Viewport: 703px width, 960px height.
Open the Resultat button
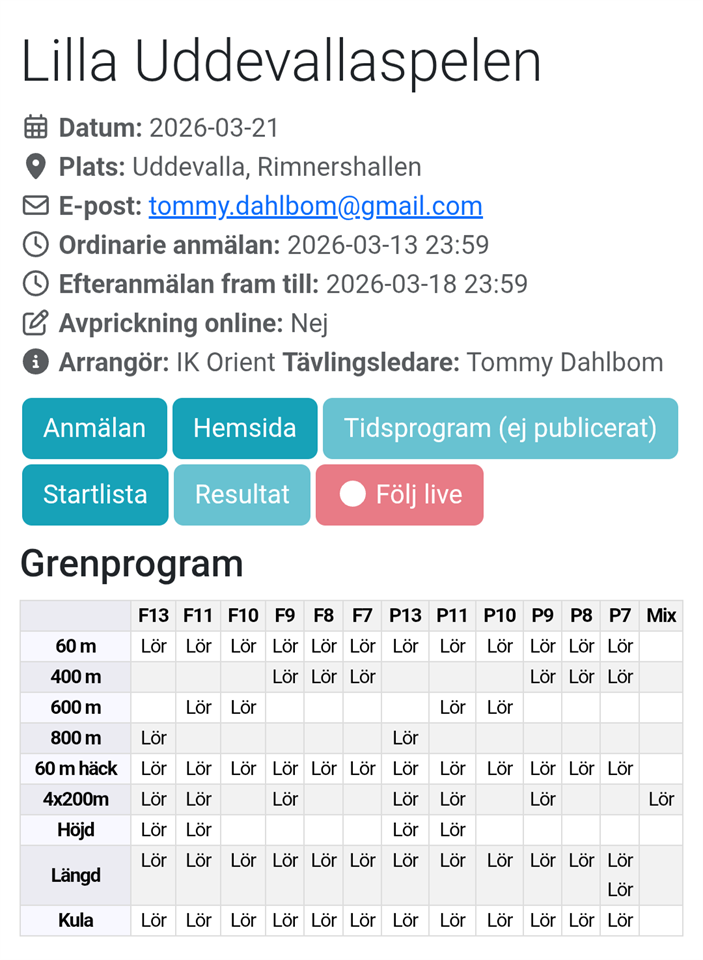[x=242, y=495]
